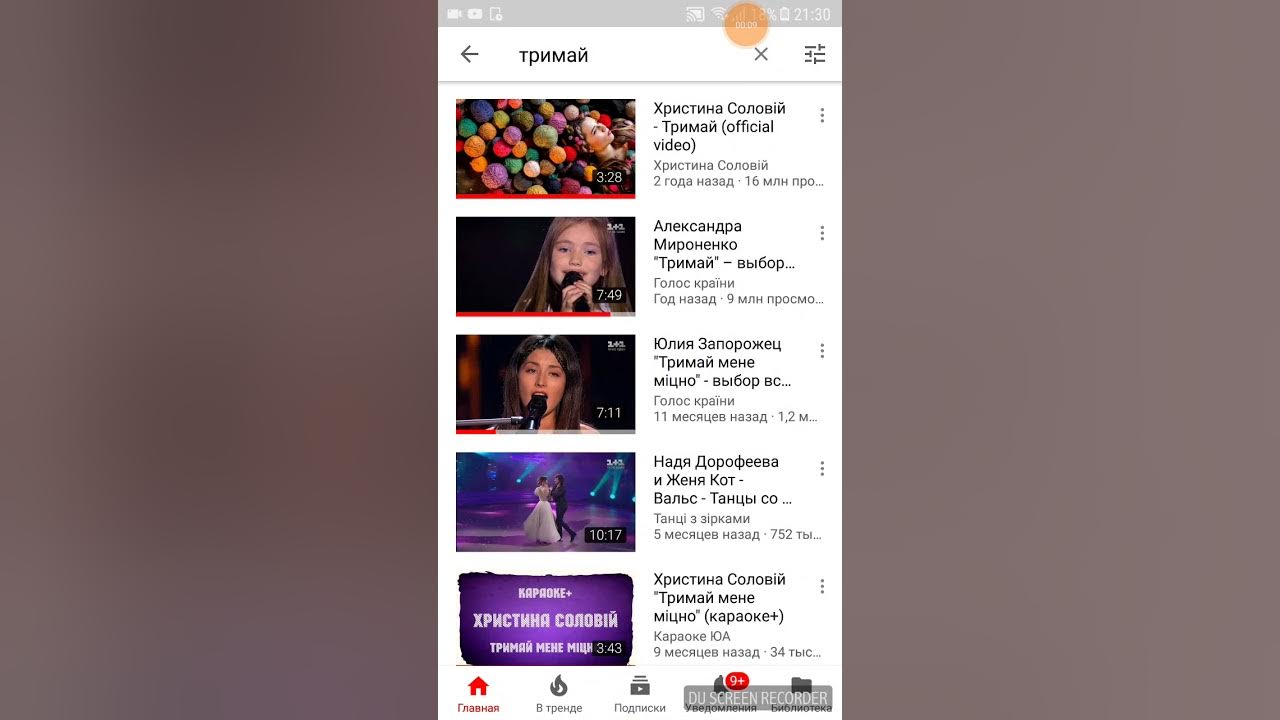Play Христина Соловій - Тримай official video
Screen dimensions: 1280x720
[x=545, y=148]
